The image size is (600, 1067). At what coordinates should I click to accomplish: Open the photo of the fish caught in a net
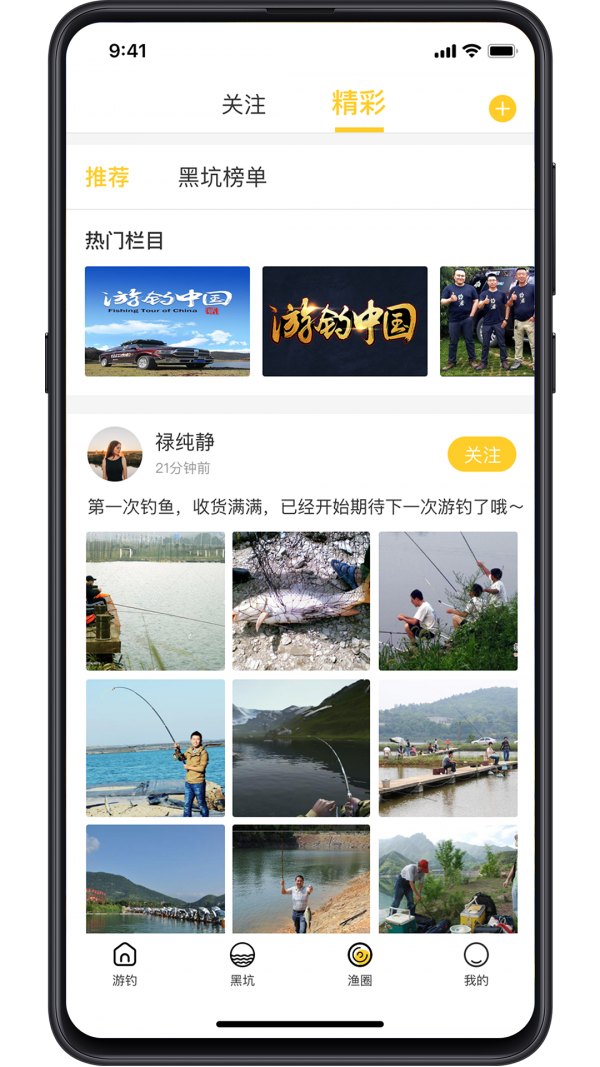[301, 600]
